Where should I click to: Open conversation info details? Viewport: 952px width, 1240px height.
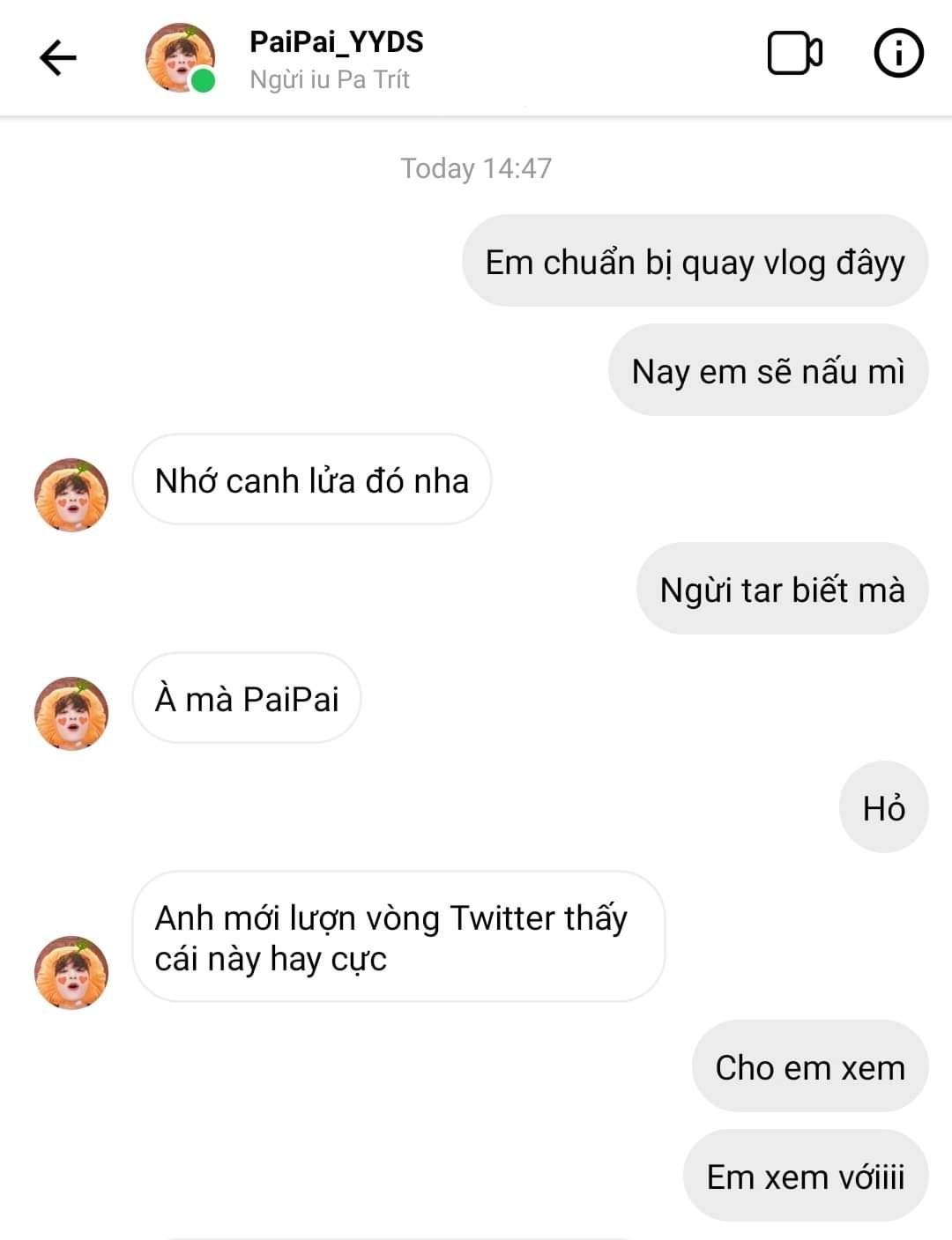(898, 55)
